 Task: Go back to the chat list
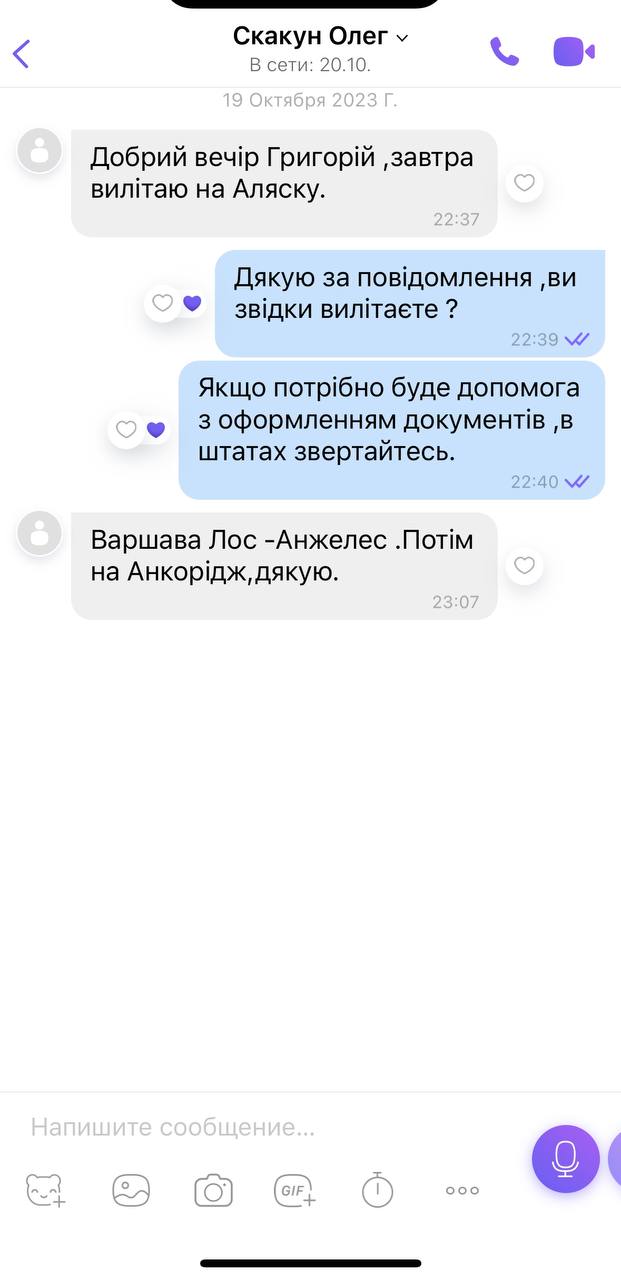[22, 53]
